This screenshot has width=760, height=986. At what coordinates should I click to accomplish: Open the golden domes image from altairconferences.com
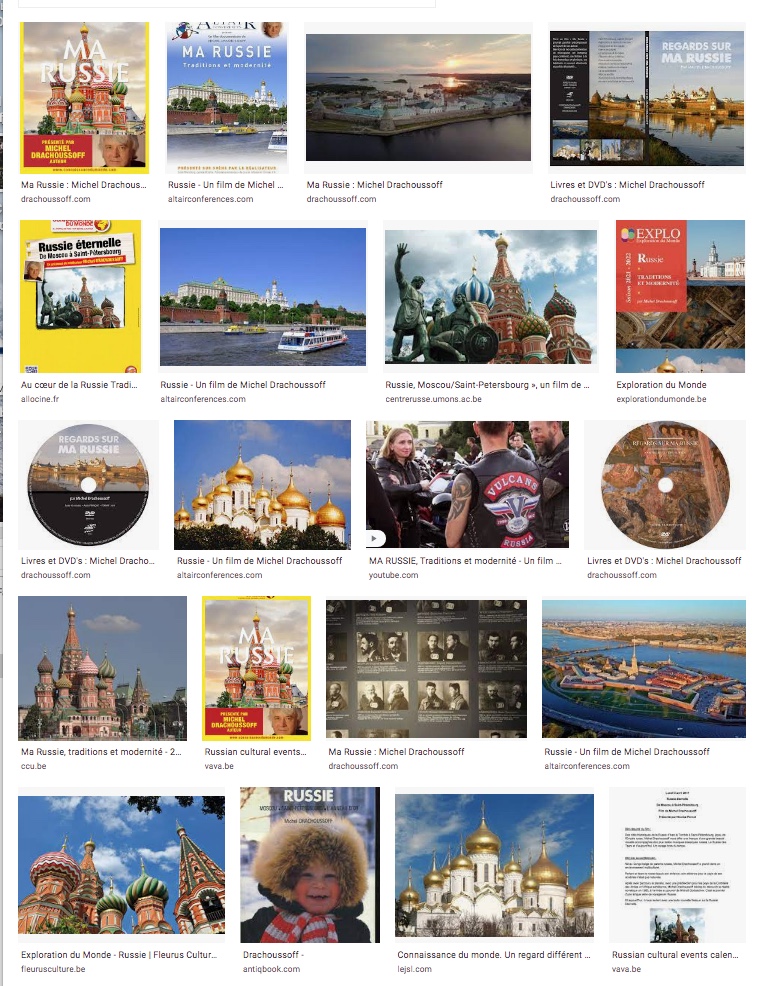click(262, 484)
